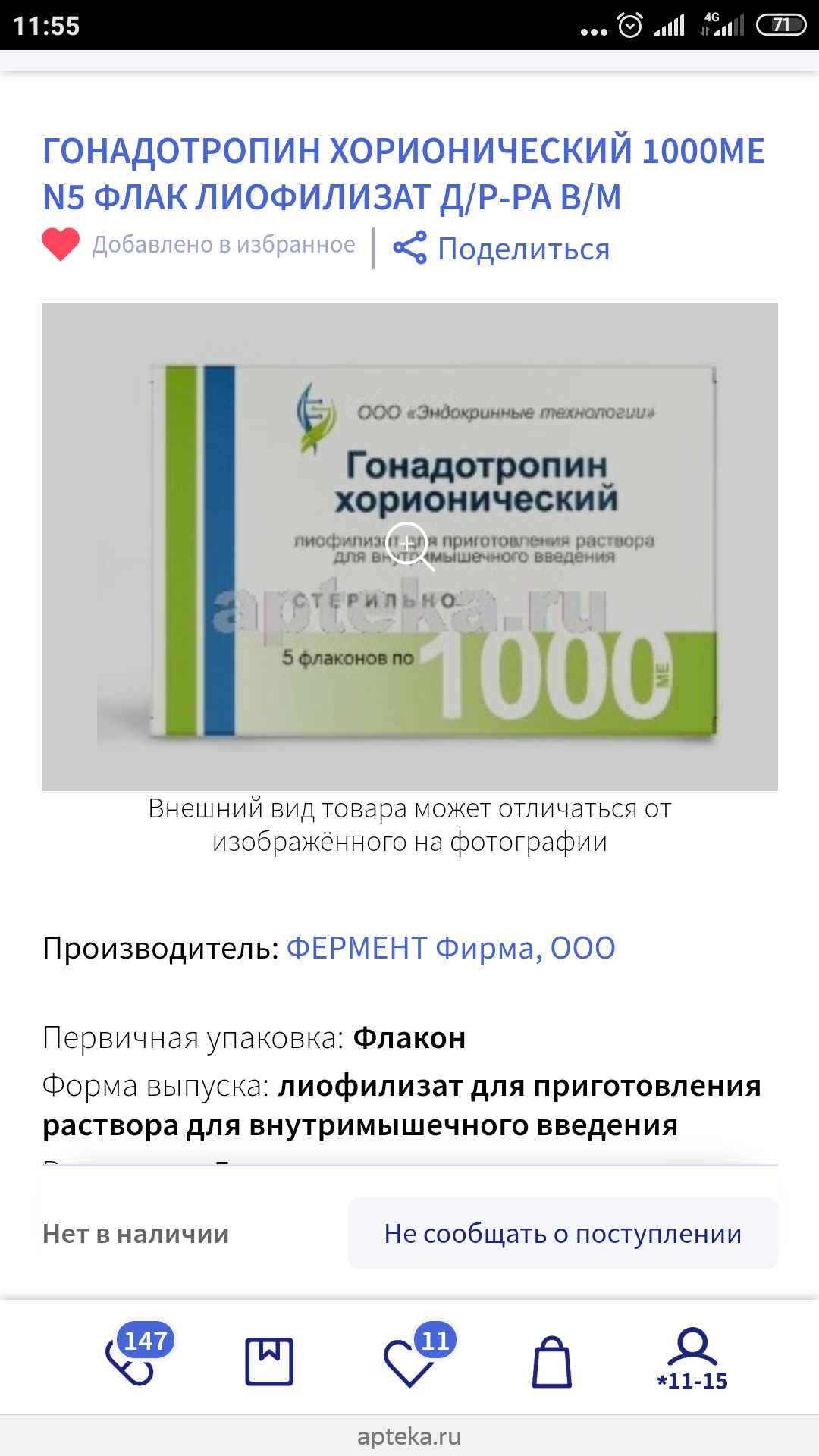The image size is (819, 1456).
Task: Share this product via Поделиться
Action: (x=501, y=249)
